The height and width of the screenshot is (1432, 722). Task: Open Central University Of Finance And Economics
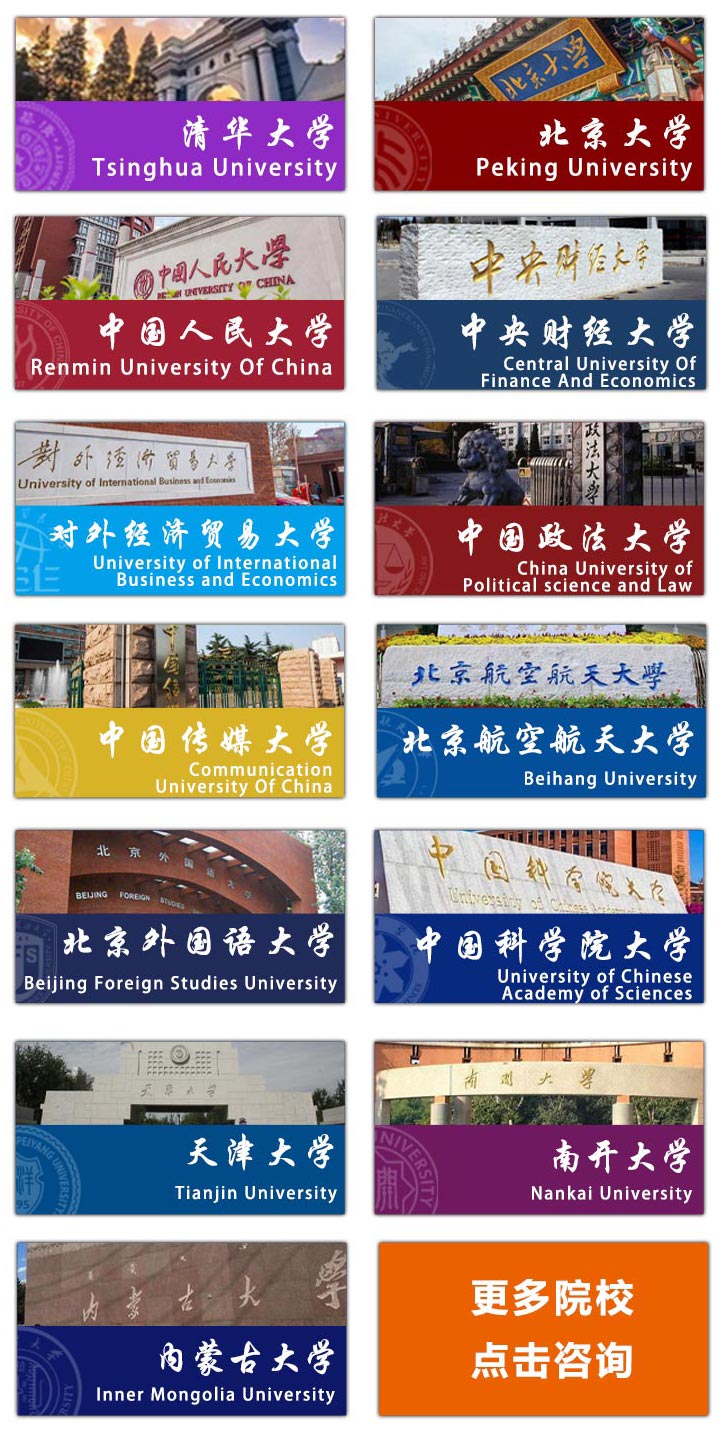(x=540, y=304)
